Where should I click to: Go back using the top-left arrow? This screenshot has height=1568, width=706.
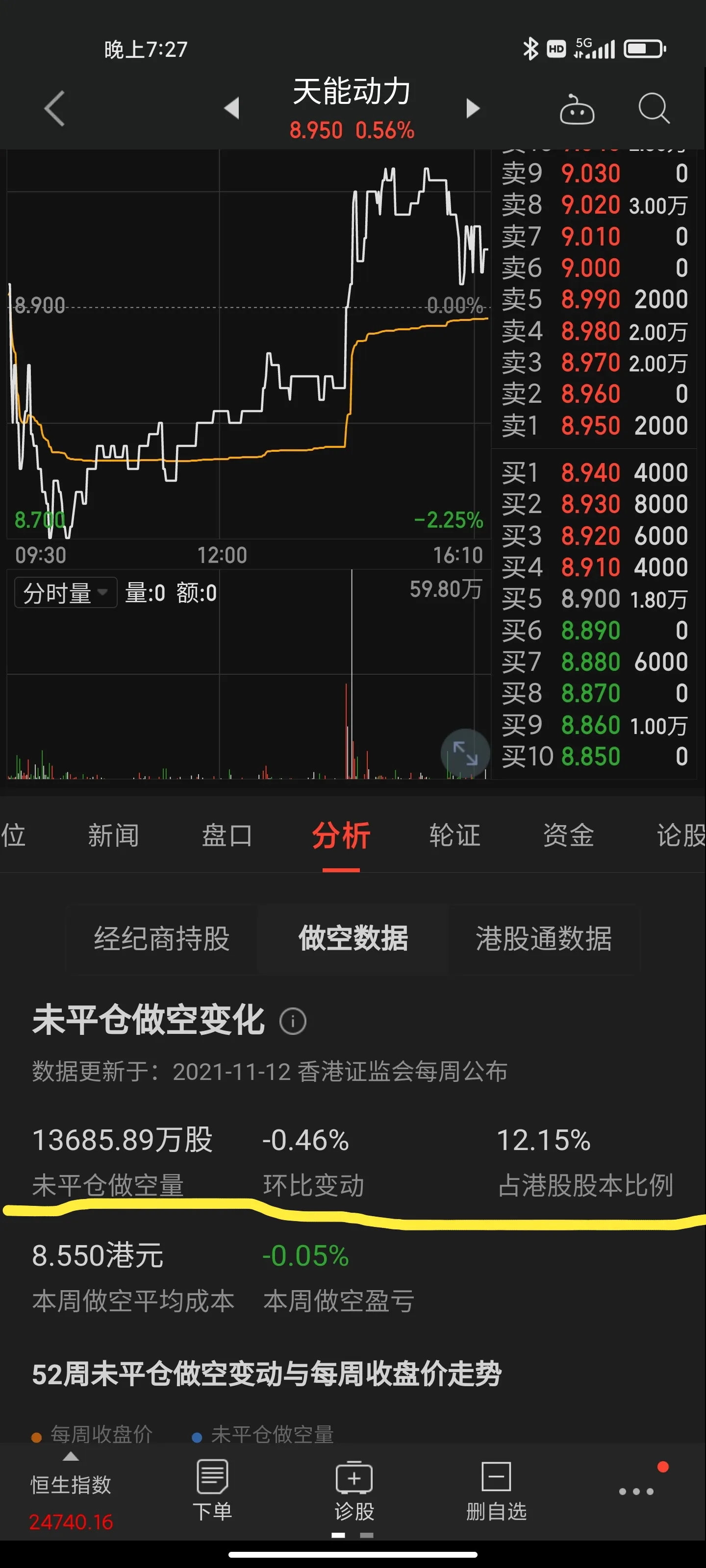55,108
